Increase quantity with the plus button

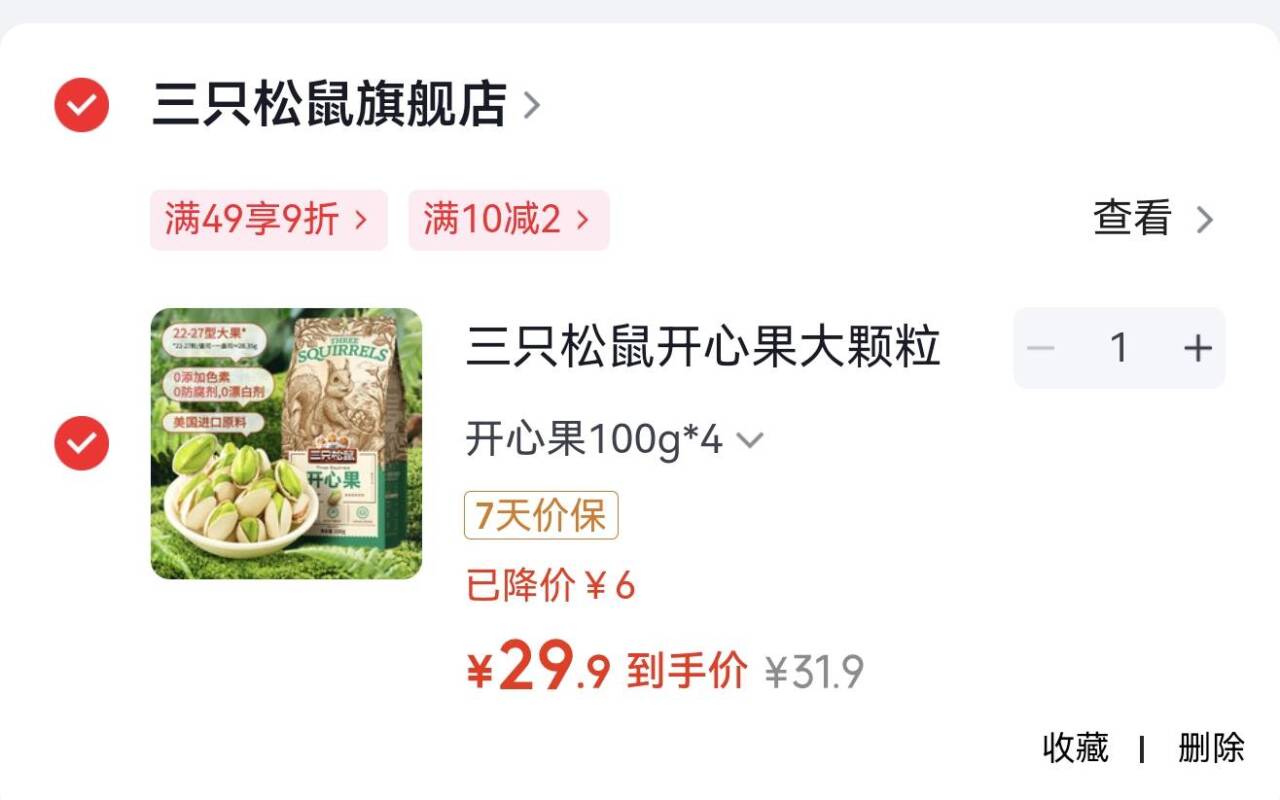coord(1197,348)
